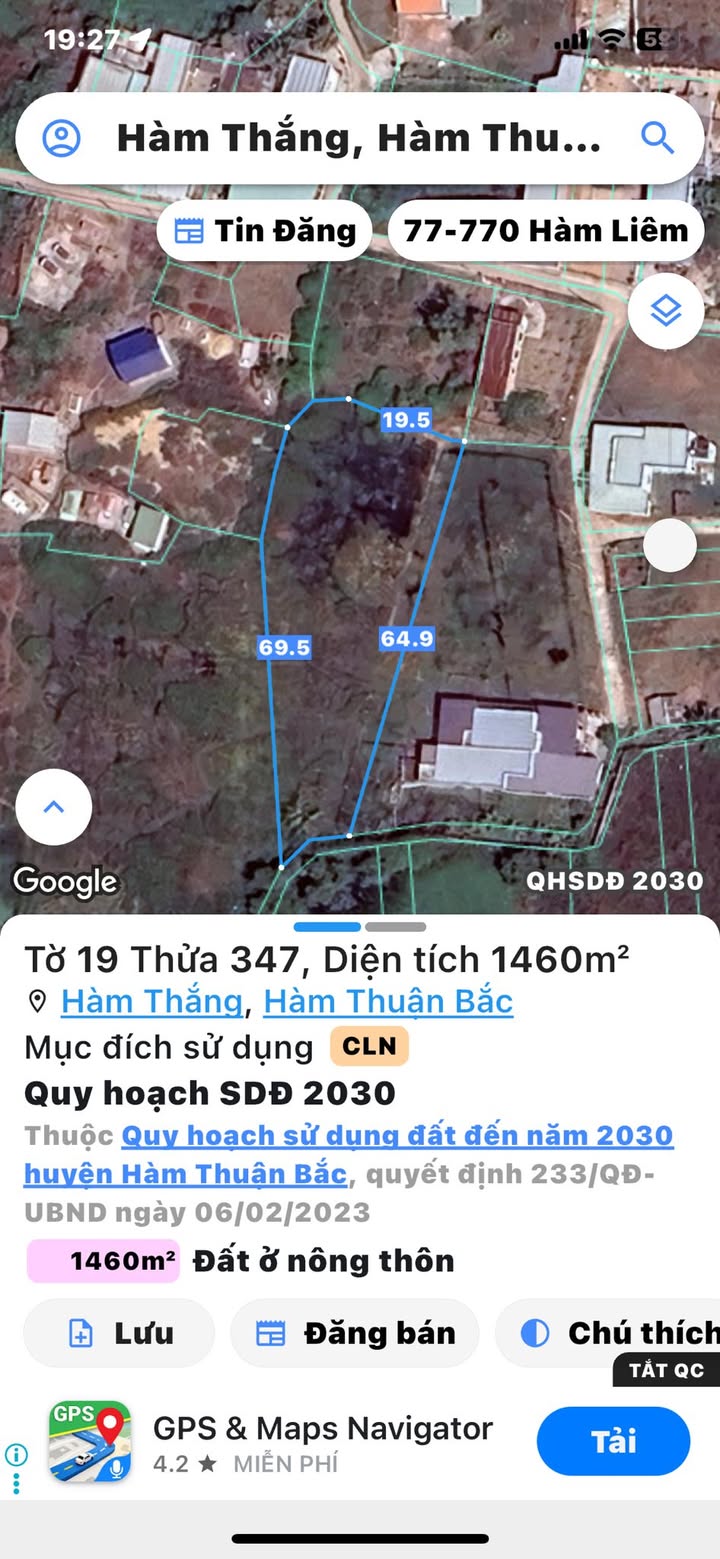Tap Đăng bán to list for sale
Screen dimensions: 720x1559
pyautogui.click(x=355, y=1333)
